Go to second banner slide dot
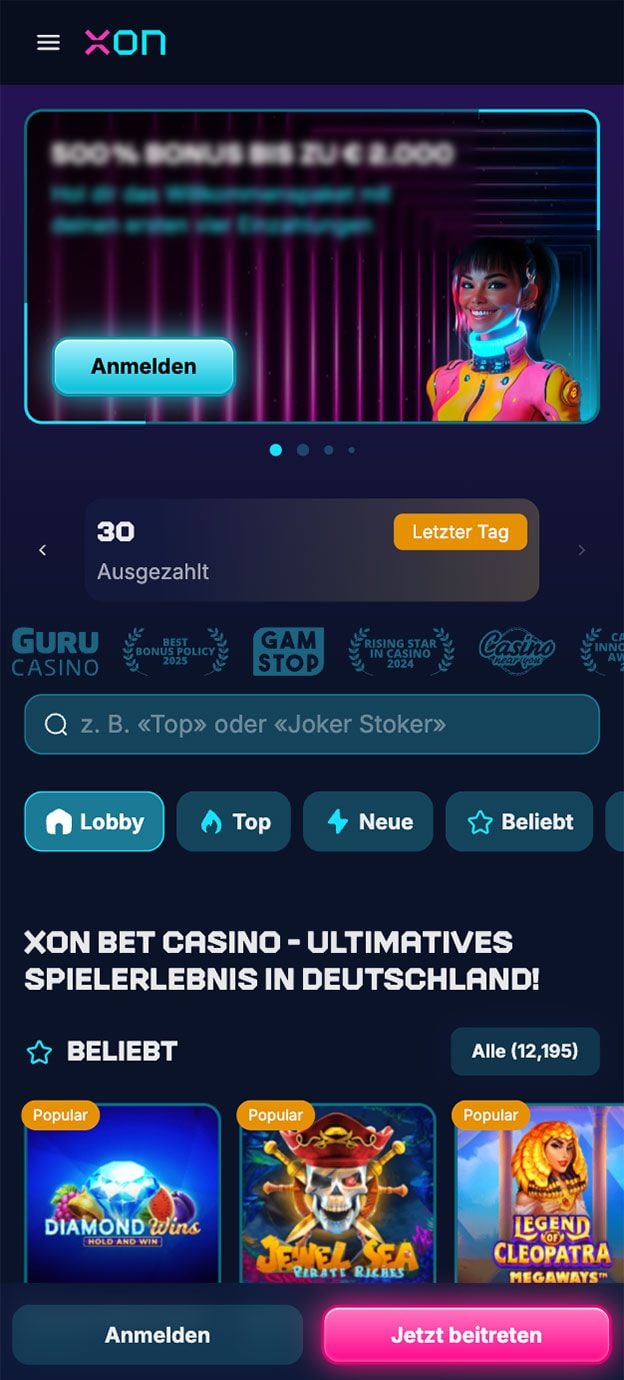 pos(303,450)
